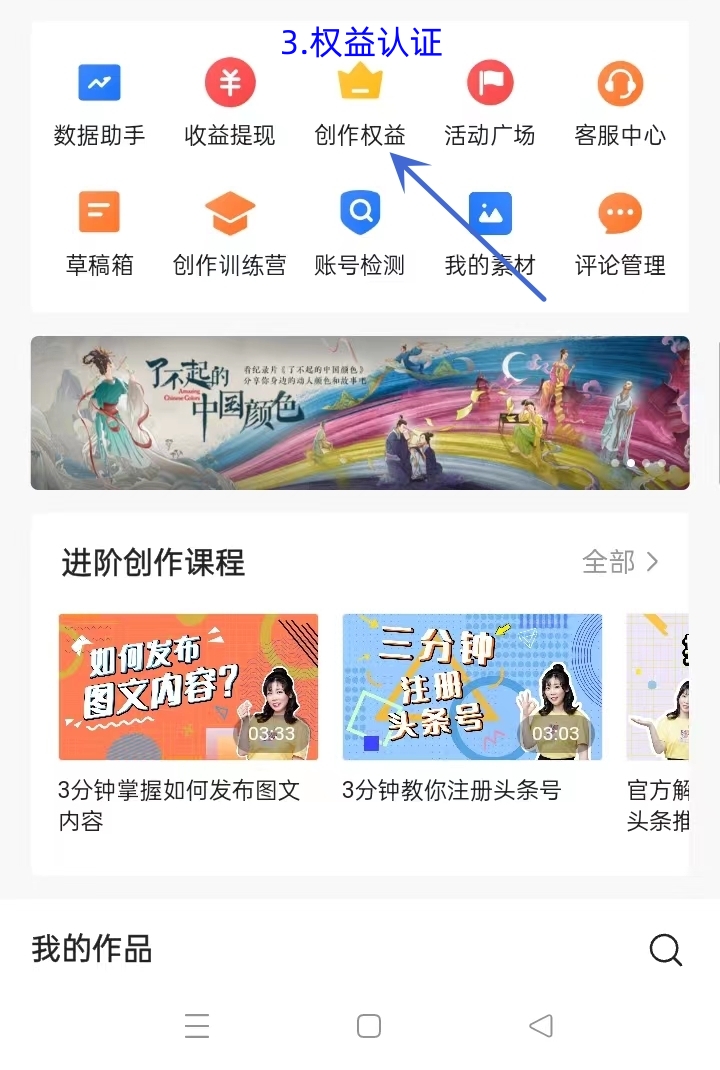Tap the system back button
This screenshot has width=720, height=1070.
coord(541,1026)
